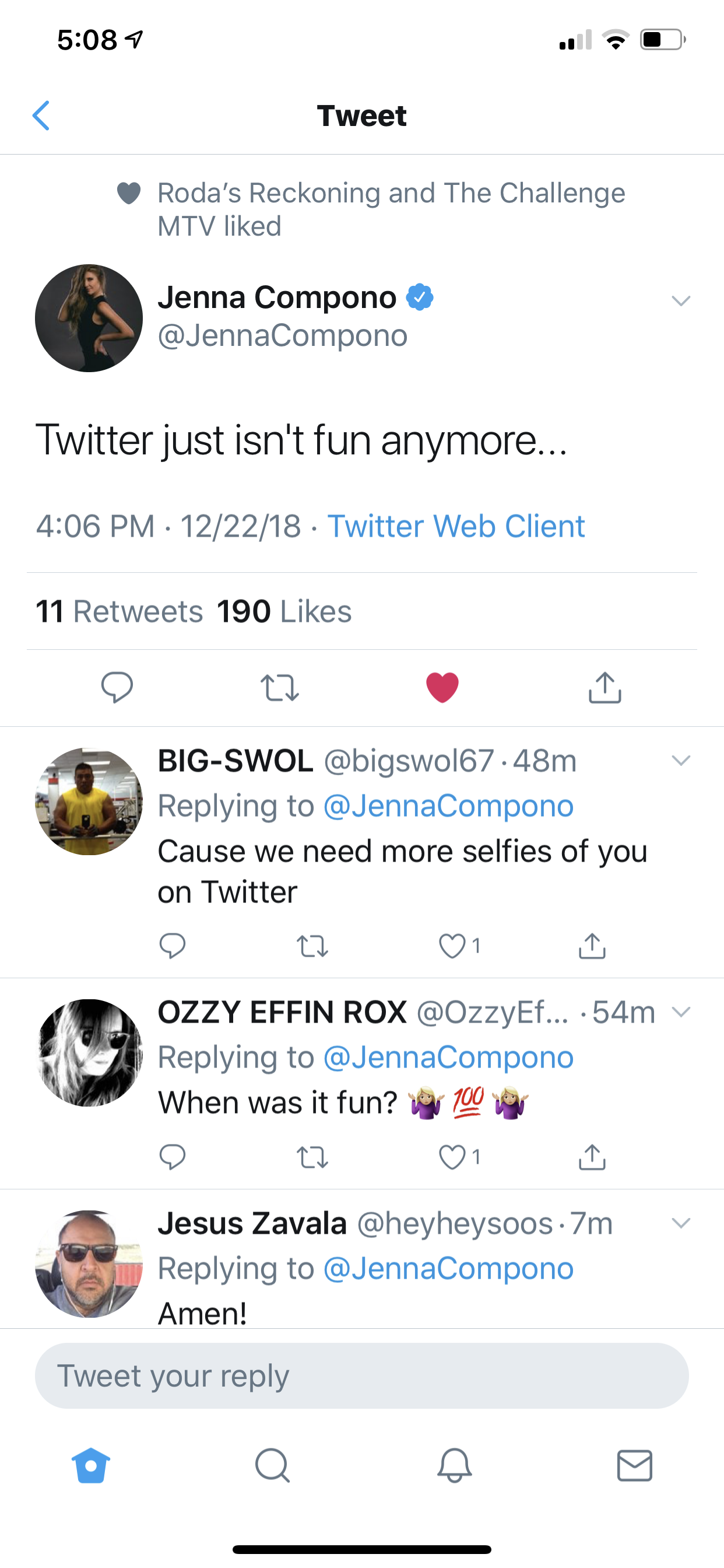724x1568 pixels.
Task: Reply to OZZY EFFIN ROX's comment
Action: point(172,1157)
